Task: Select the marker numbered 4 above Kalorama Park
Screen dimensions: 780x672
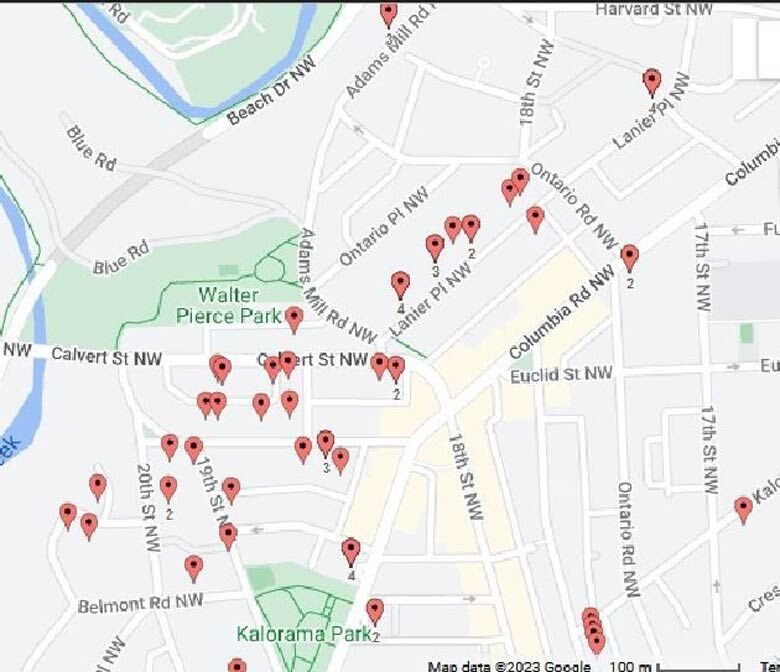Action: point(350,550)
